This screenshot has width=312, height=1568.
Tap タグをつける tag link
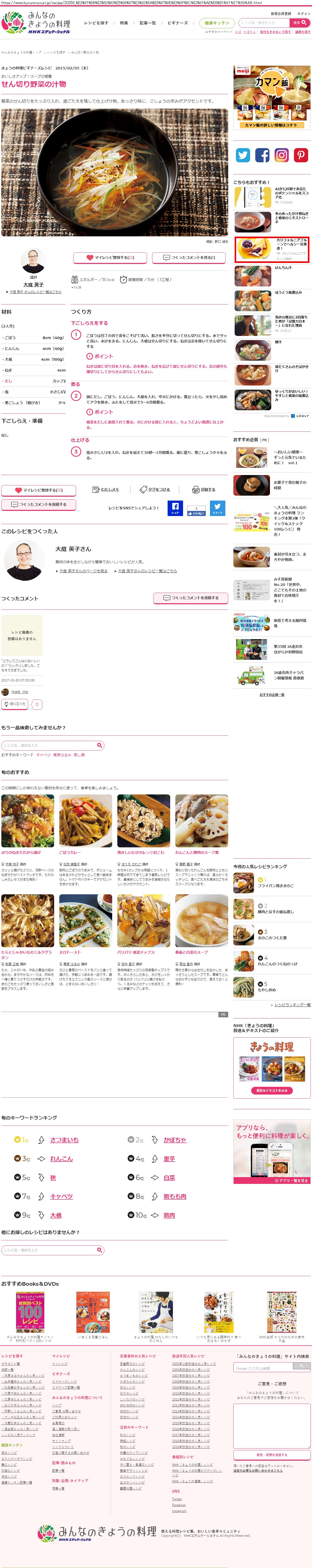tap(154, 489)
